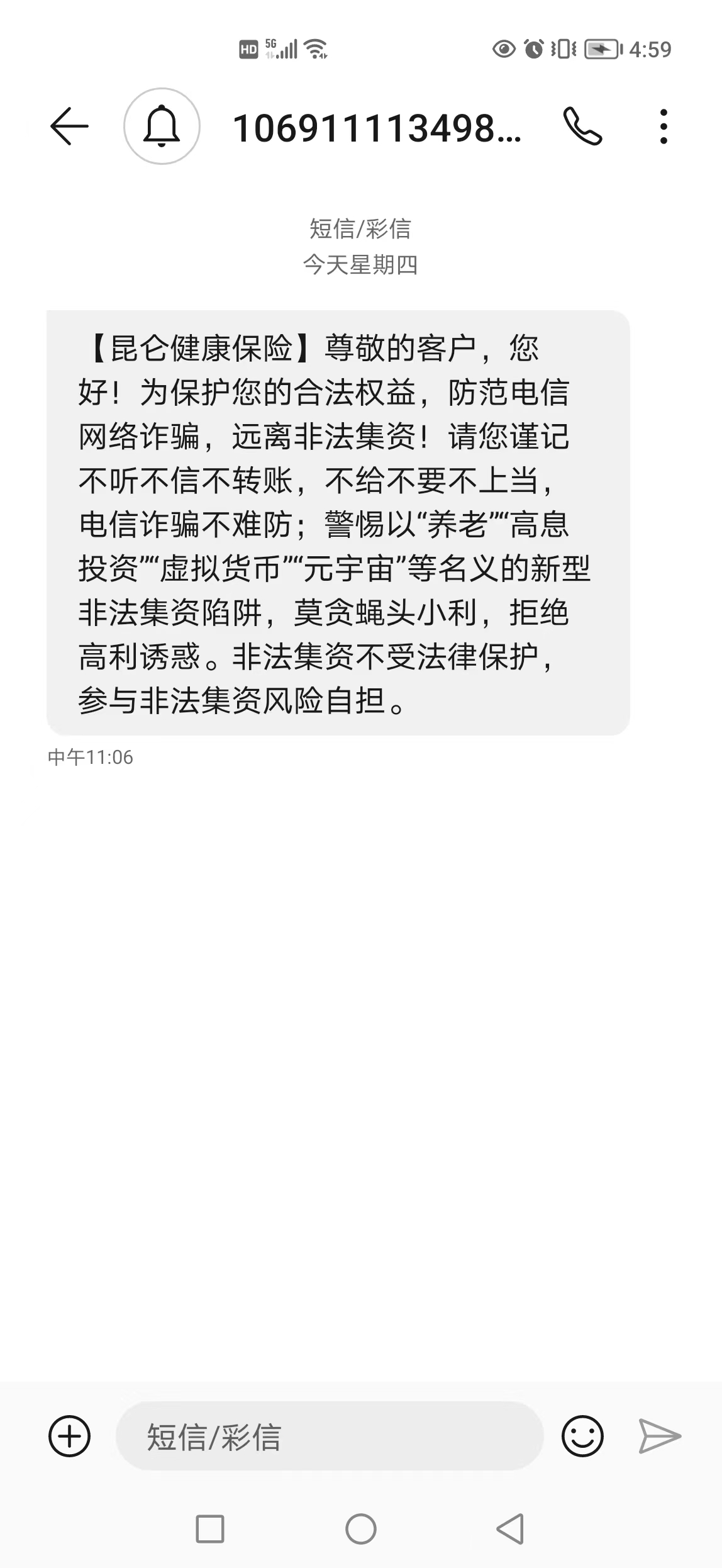Focus the 短信/彩信 message input field
This screenshot has width=722, height=1568.
[x=330, y=1436]
